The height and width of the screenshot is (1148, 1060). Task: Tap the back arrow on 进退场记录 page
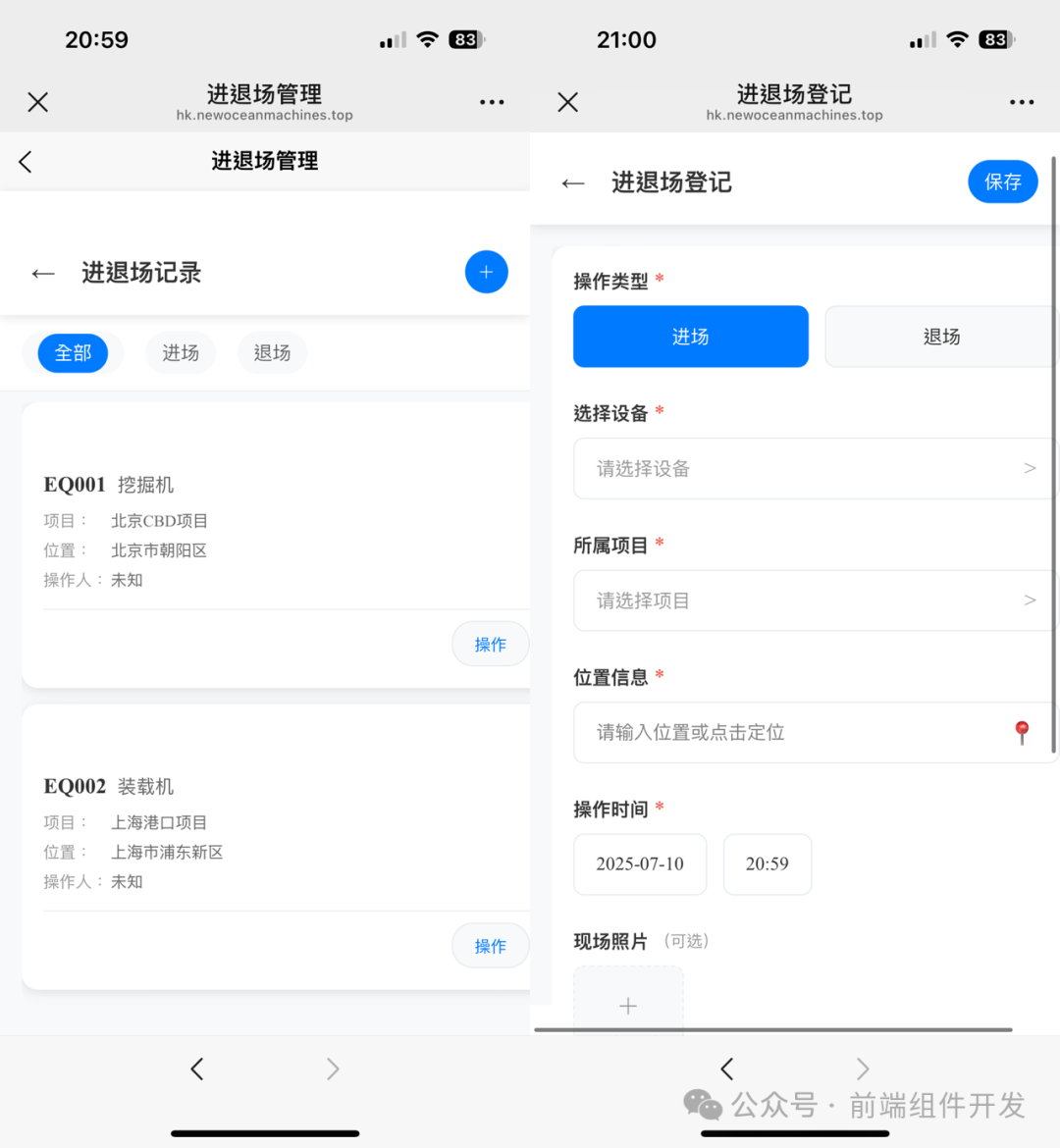[x=43, y=273]
